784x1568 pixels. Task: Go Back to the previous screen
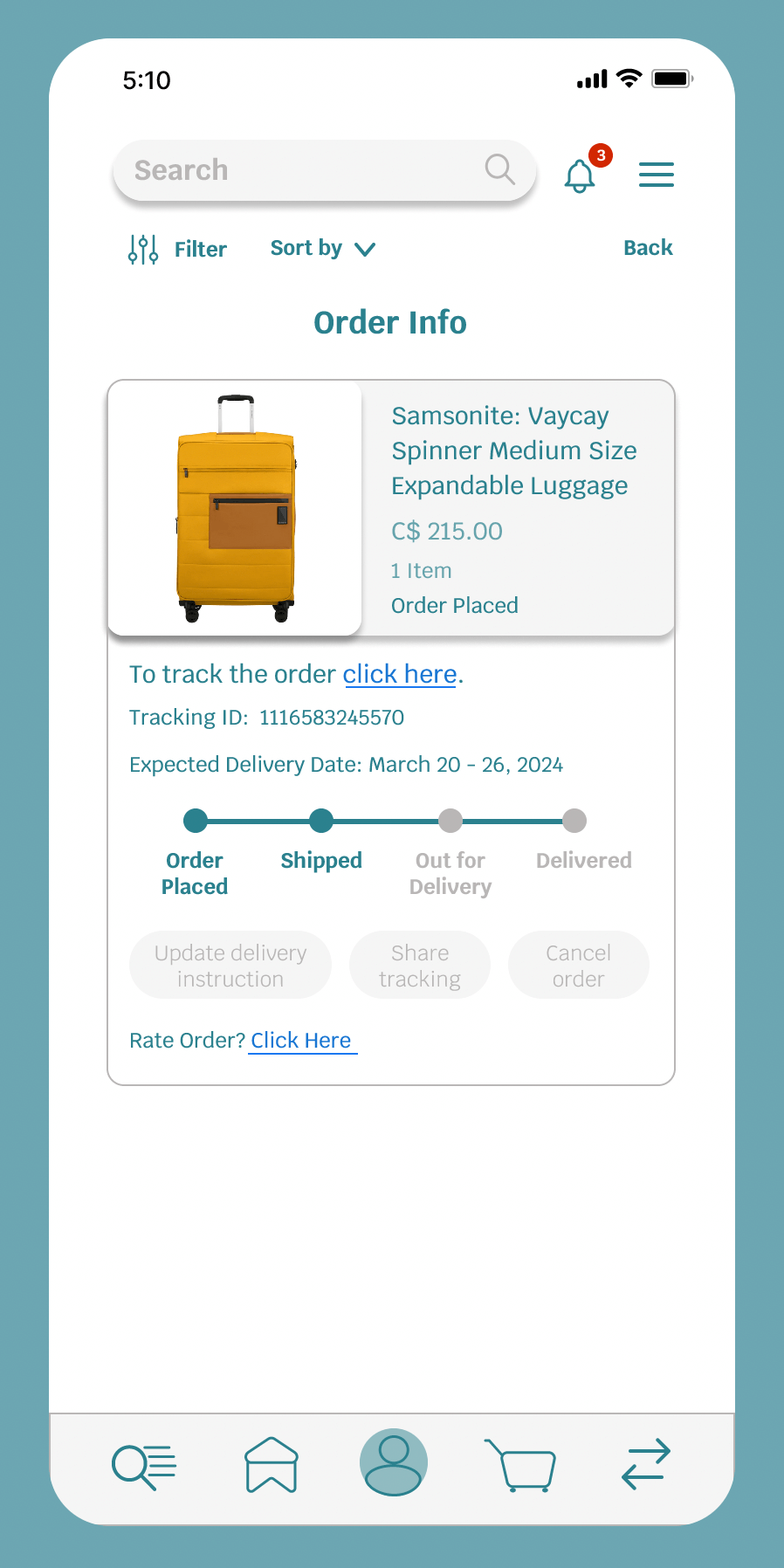[648, 248]
